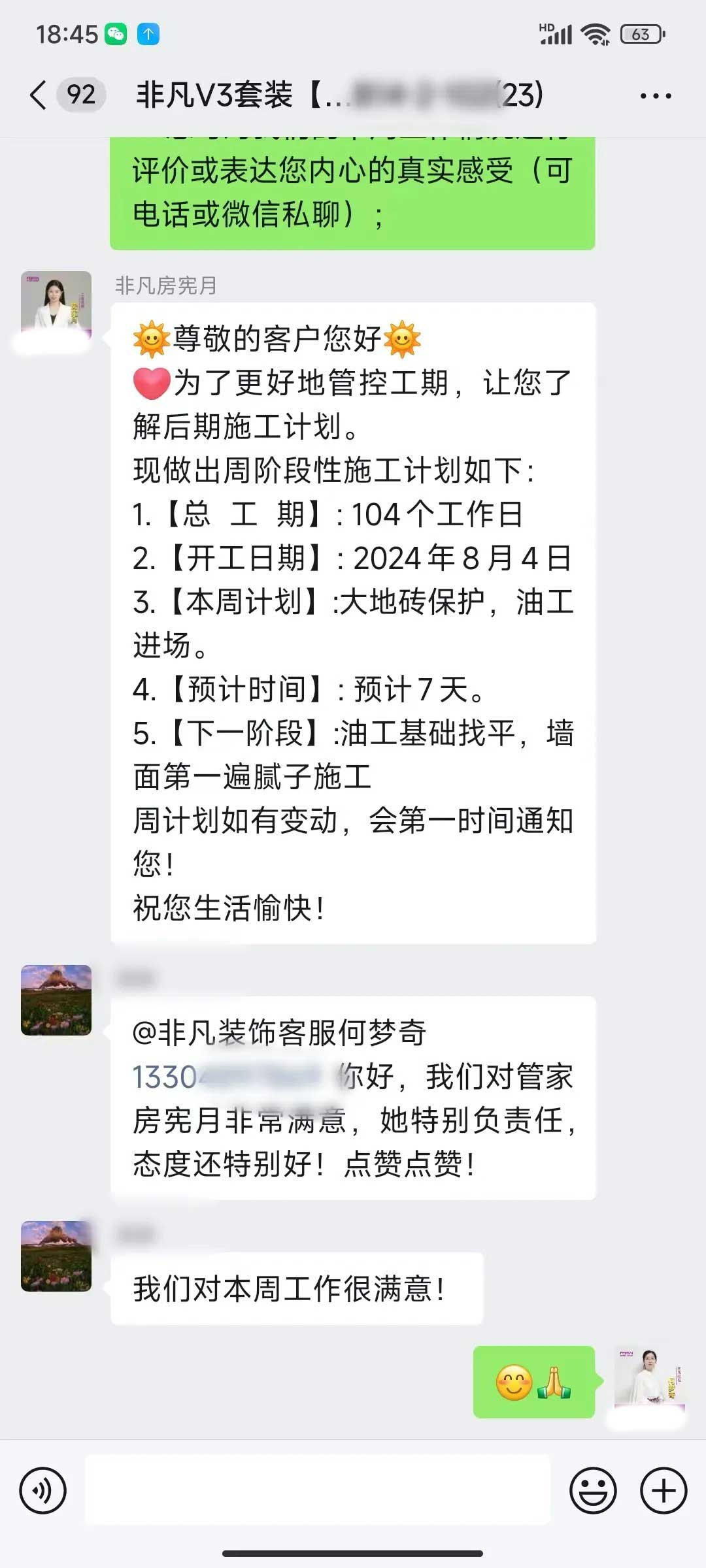The image size is (706, 1568).
Task: Open the plus attachments menu
Action: pyautogui.click(x=664, y=1490)
